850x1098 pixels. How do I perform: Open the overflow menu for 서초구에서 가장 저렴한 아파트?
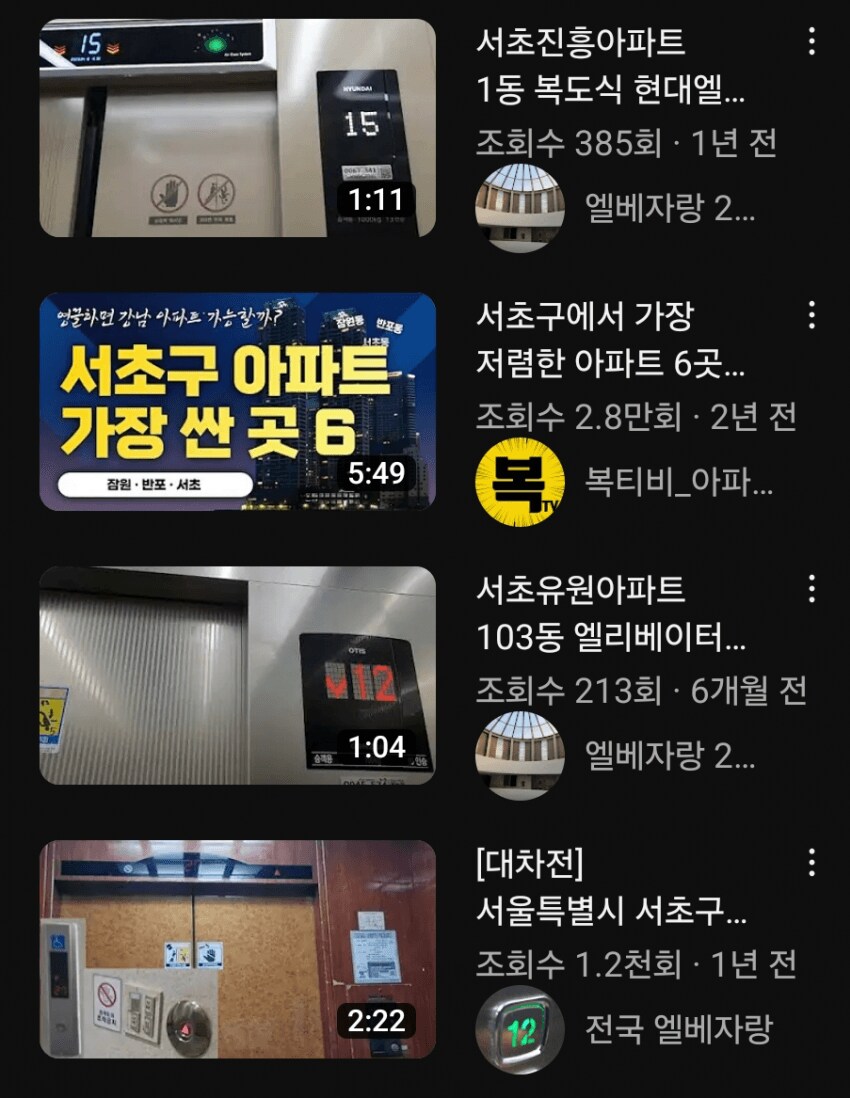(811, 316)
